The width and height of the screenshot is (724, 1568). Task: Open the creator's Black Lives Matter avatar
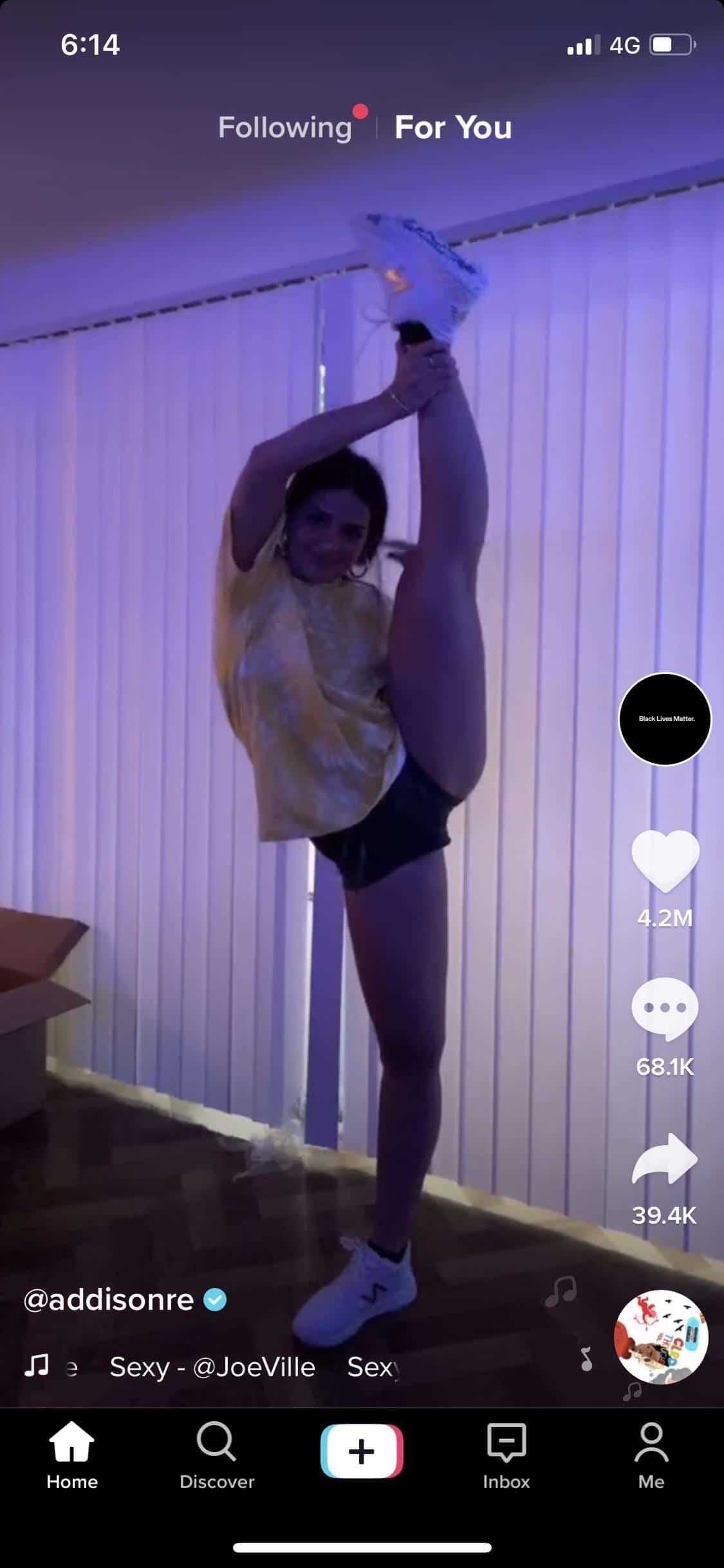click(x=665, y=719)
